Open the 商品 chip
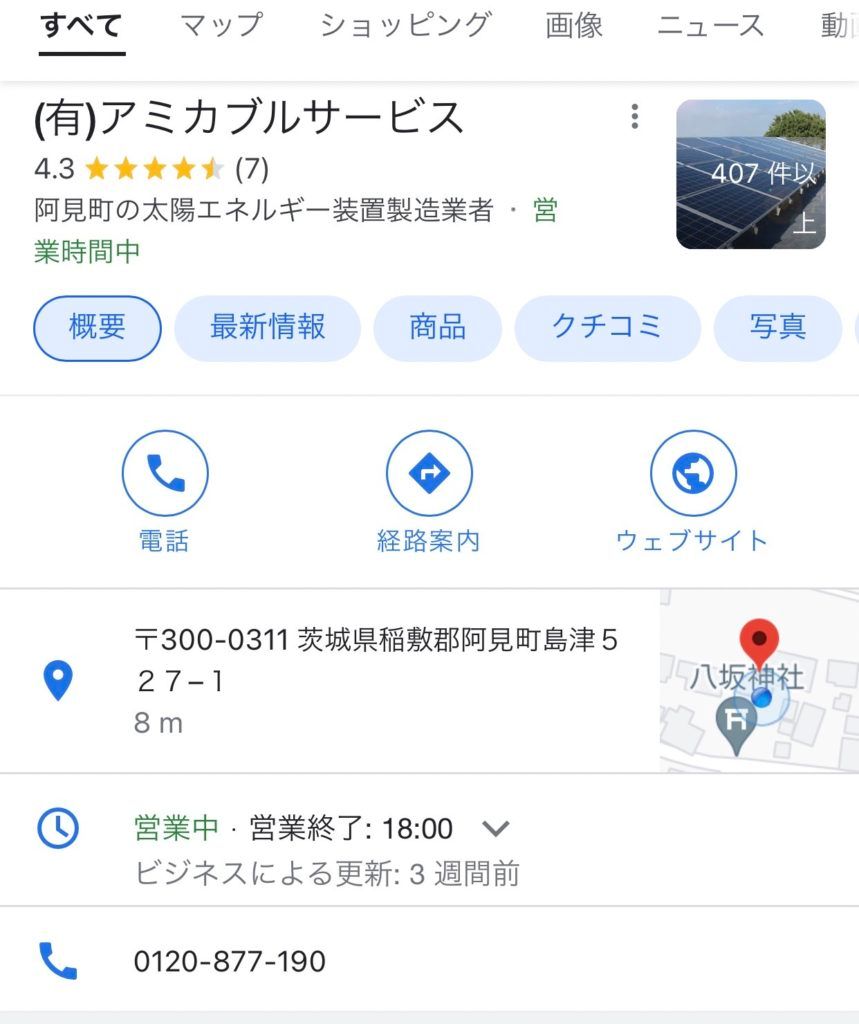The width and height of the screenshot is (859, 1024). (437, 327)
